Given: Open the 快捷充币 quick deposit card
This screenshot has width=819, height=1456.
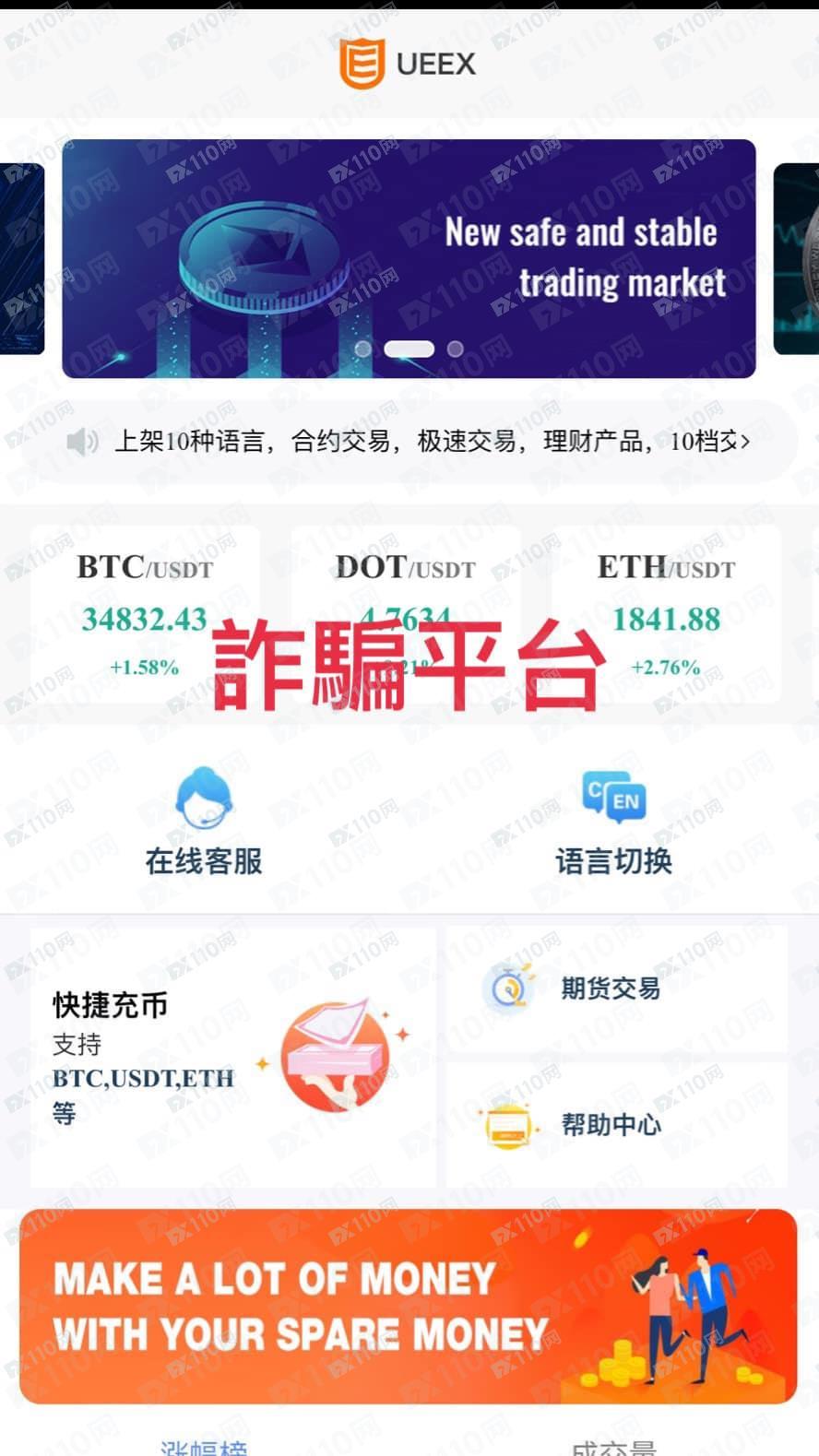Looking at the screenshot, I should [232, 1057].
